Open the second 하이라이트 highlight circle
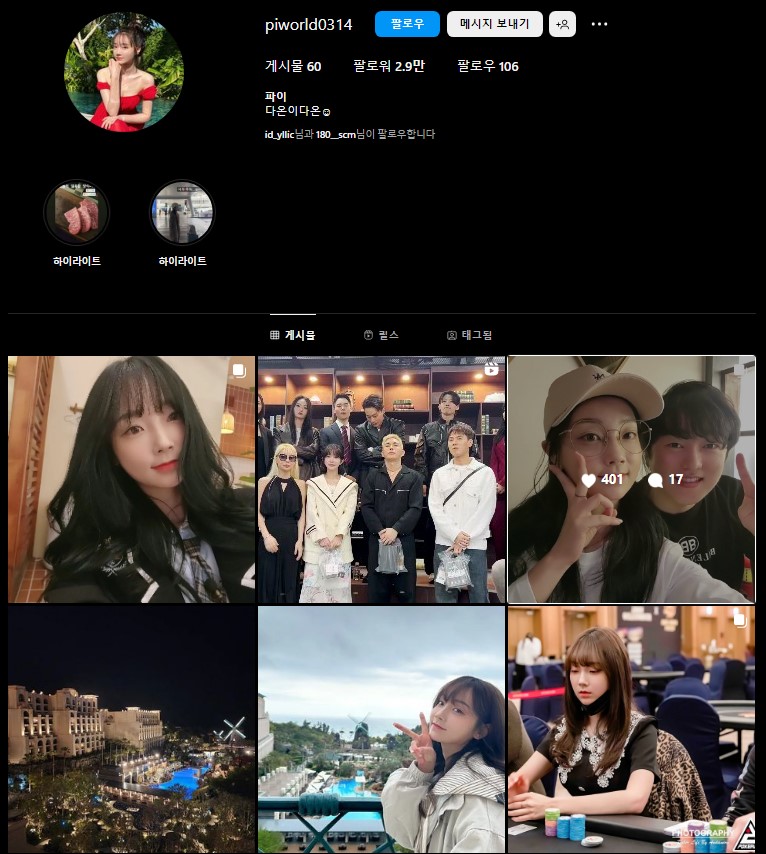Viewport: 766px width, 854px height. 181,212
